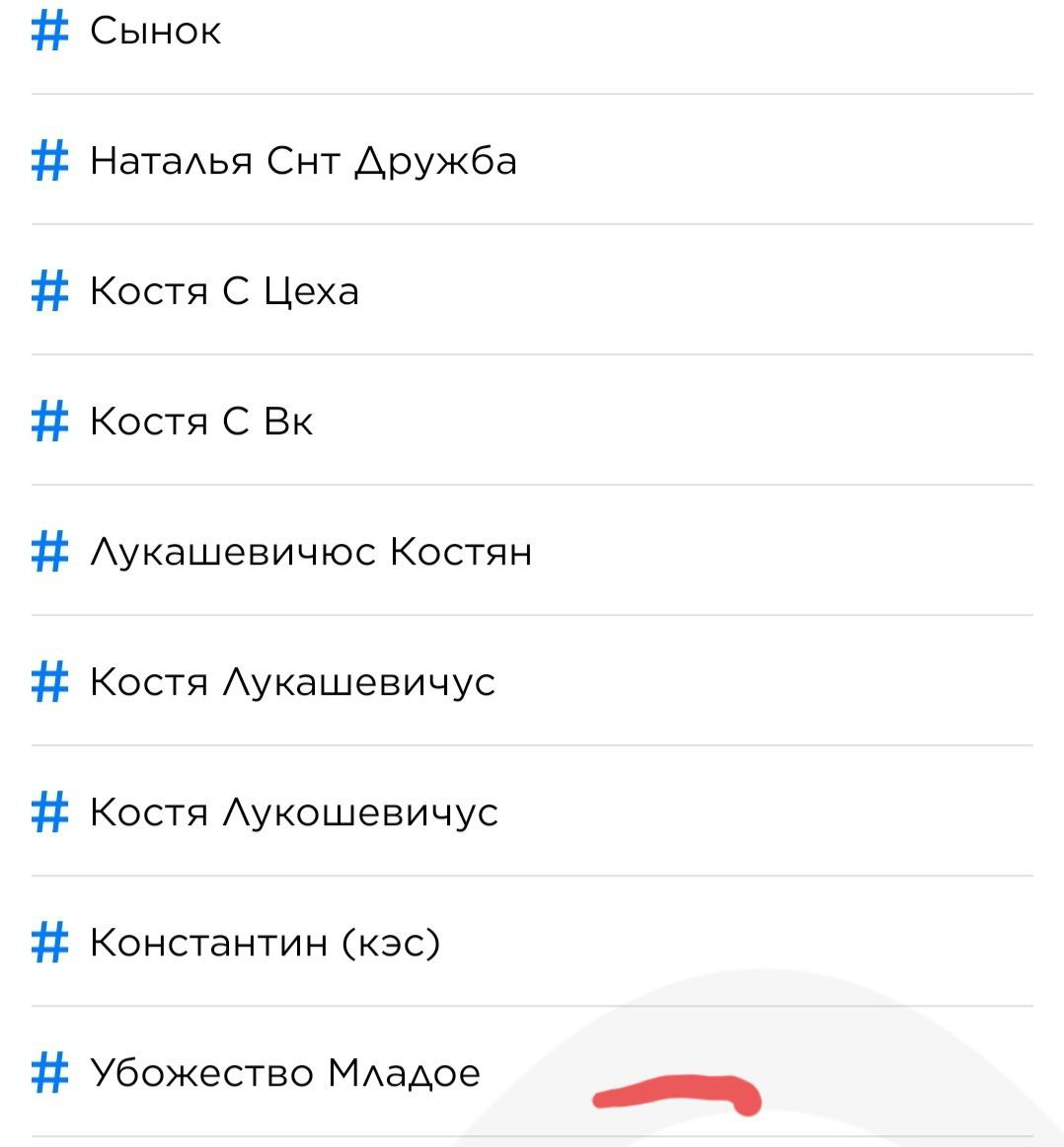Open the Костя Лукашевичус tag

pos(292,682)
